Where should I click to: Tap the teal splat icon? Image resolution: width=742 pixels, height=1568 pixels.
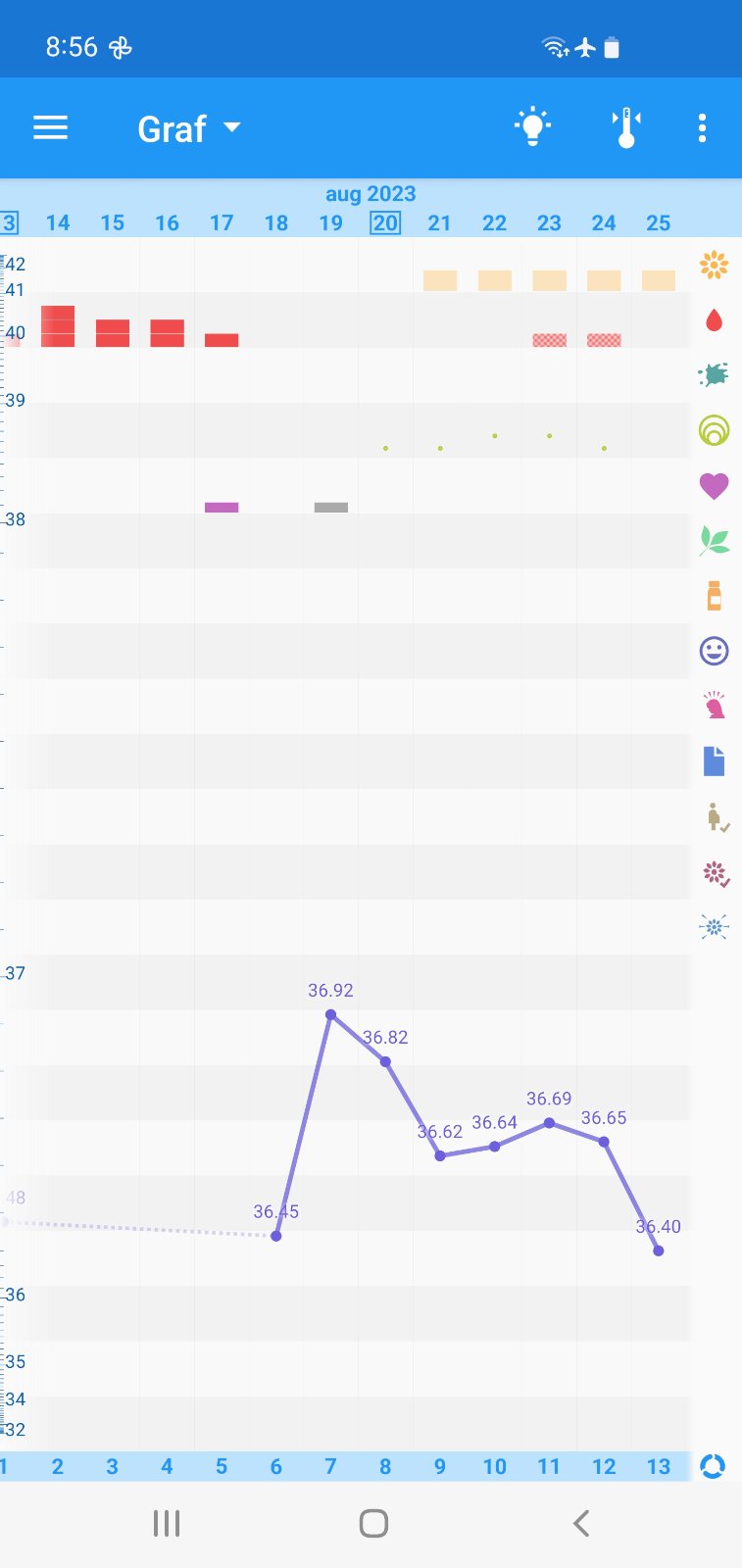pos(714,374)
